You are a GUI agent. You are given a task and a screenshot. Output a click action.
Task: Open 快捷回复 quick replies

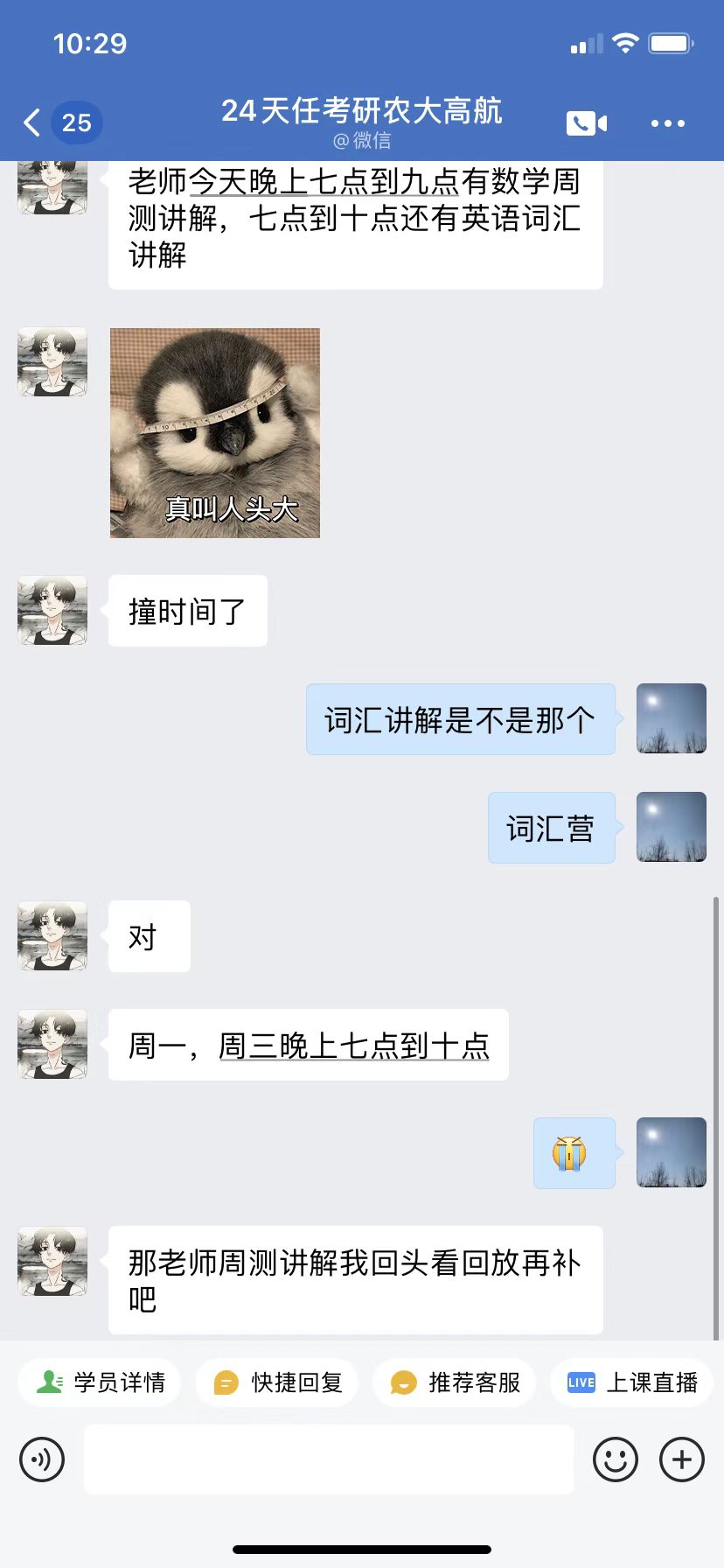click(277, 1382)
